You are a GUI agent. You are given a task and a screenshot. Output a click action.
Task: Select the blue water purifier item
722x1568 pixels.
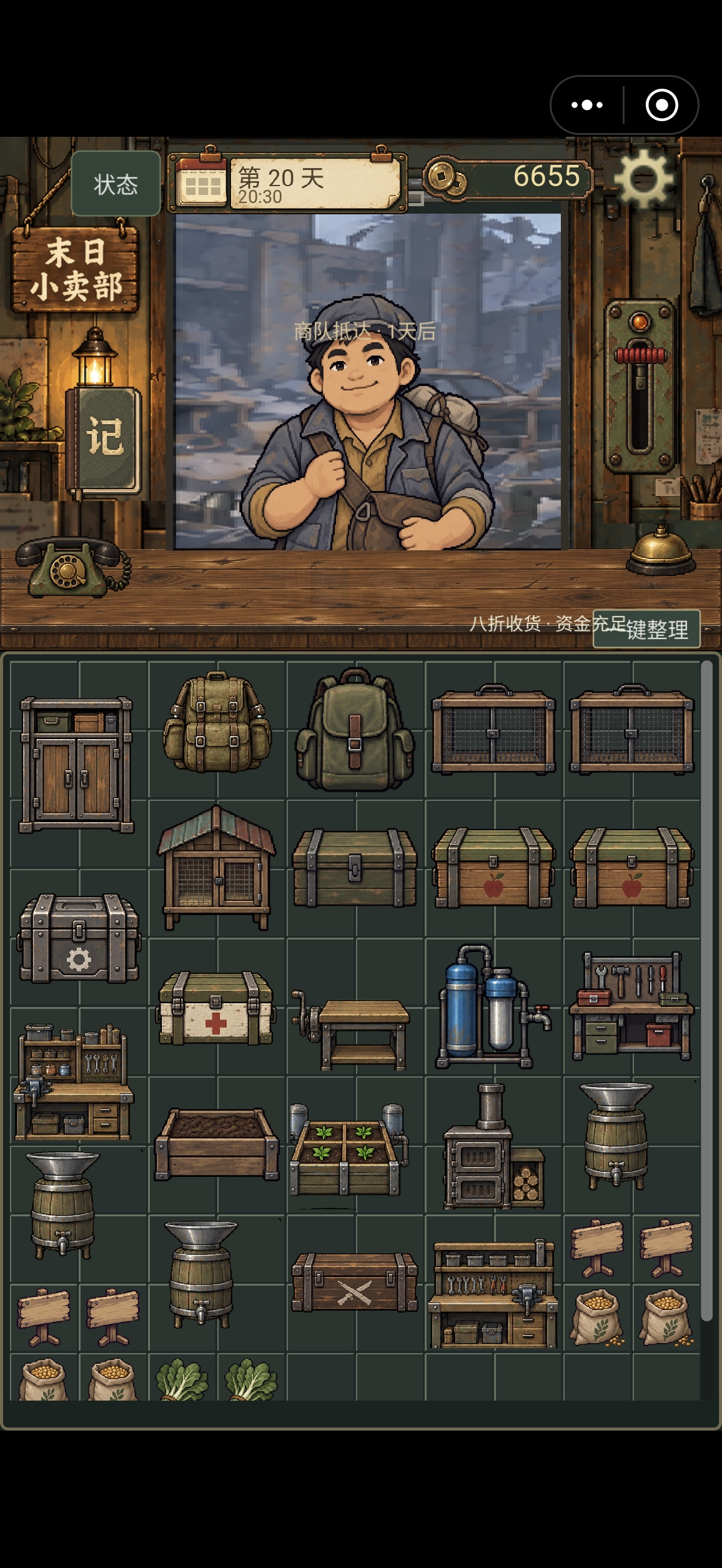pos(493,1006)
